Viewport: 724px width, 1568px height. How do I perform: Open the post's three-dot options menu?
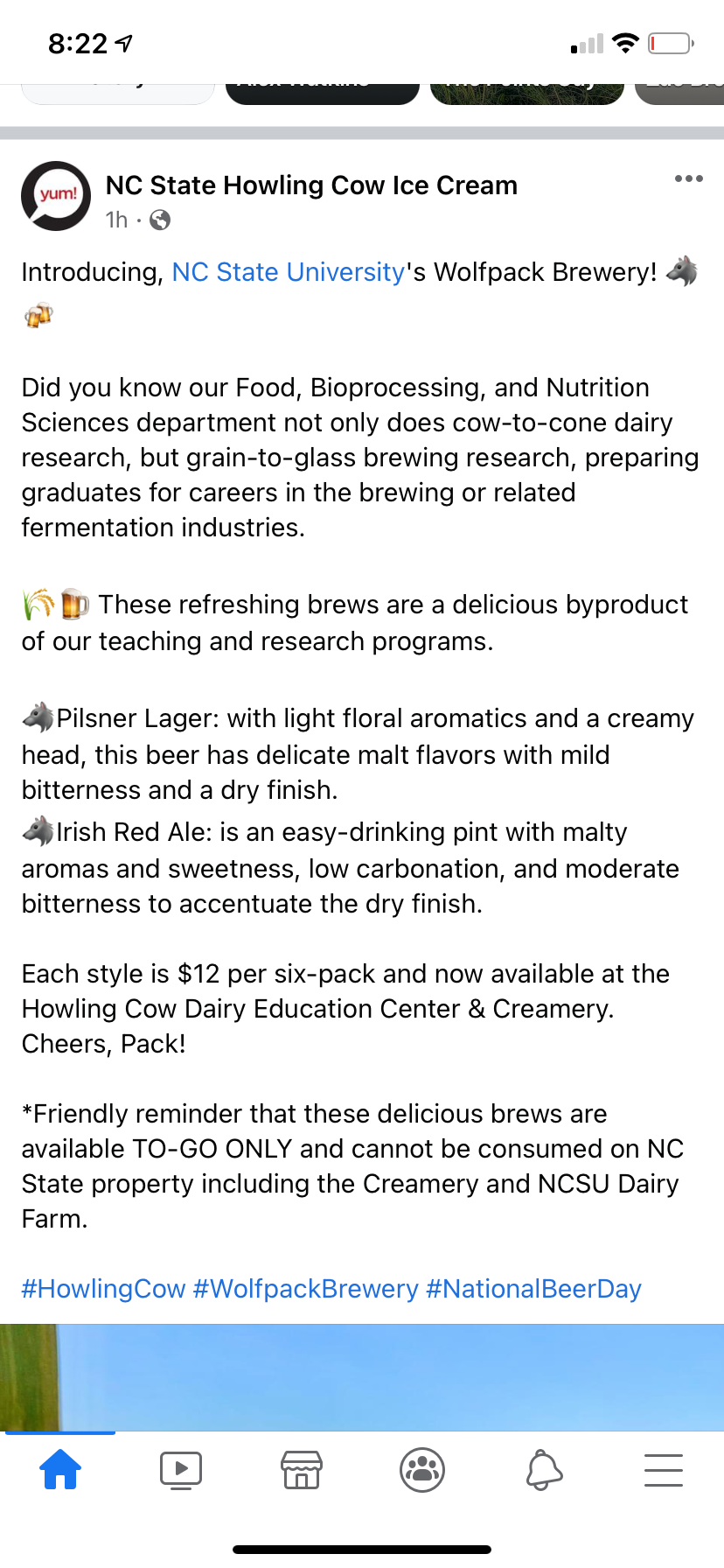coord(688,178)
